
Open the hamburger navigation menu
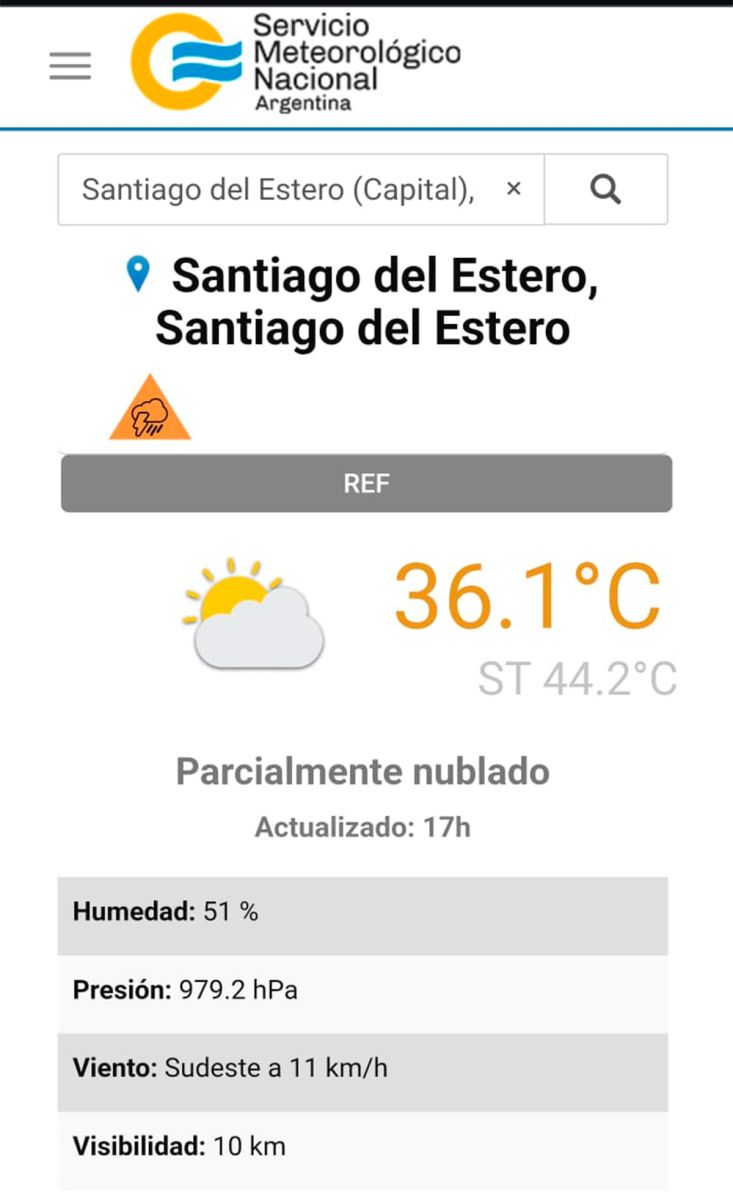pos(70,66)
